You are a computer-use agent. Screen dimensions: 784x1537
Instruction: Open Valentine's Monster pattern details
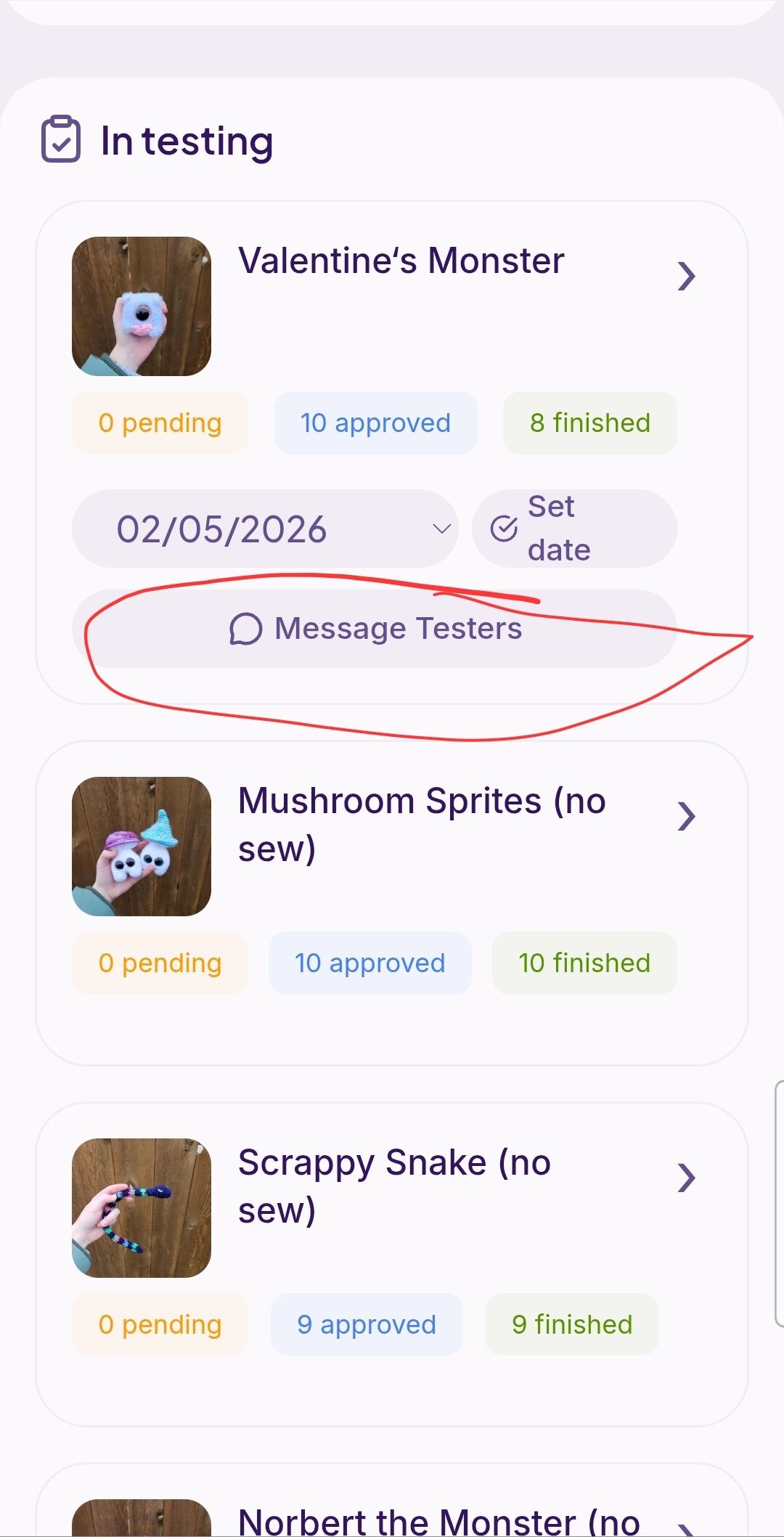pos(686,276)
